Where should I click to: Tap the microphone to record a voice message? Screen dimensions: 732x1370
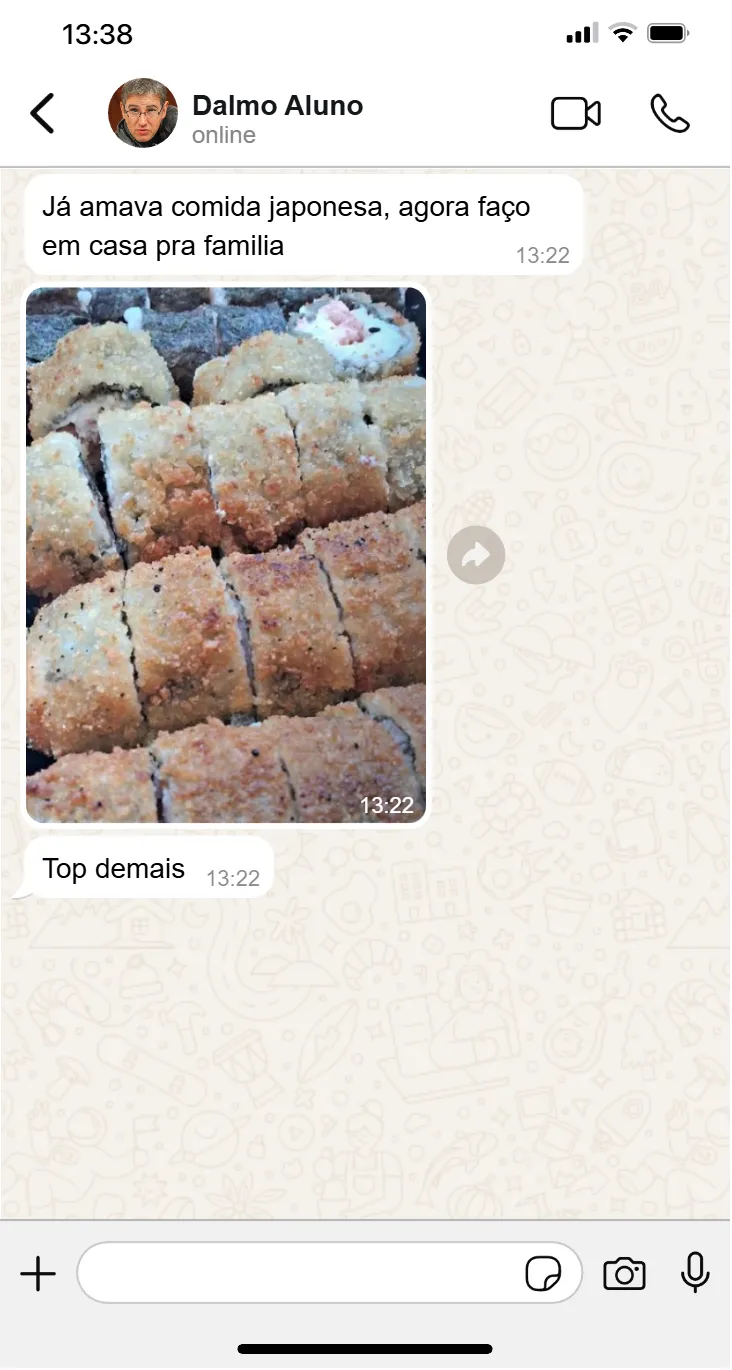pos(695,1273)
